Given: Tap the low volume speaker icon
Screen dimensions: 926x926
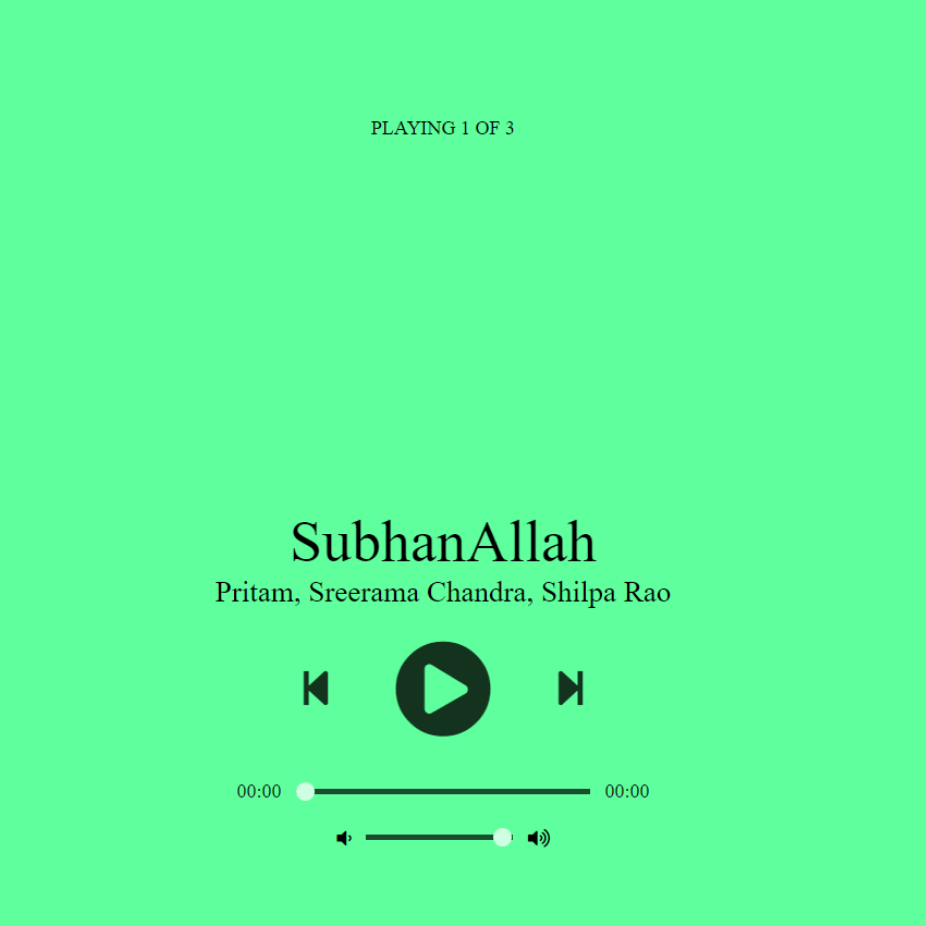Looking at the screenshot, I should coord(344,838).
